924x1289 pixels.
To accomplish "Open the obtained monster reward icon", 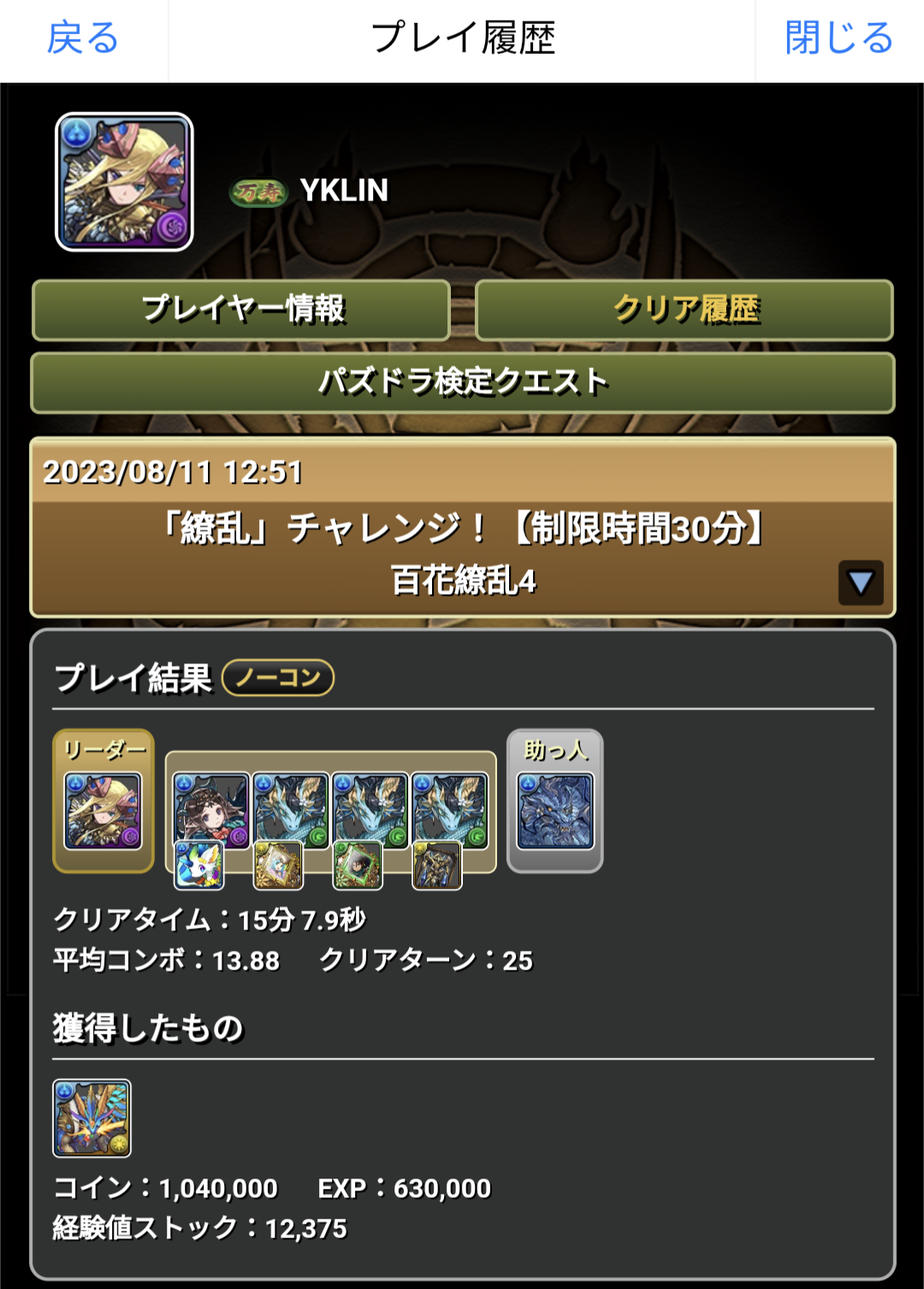I will (92, 1118).
